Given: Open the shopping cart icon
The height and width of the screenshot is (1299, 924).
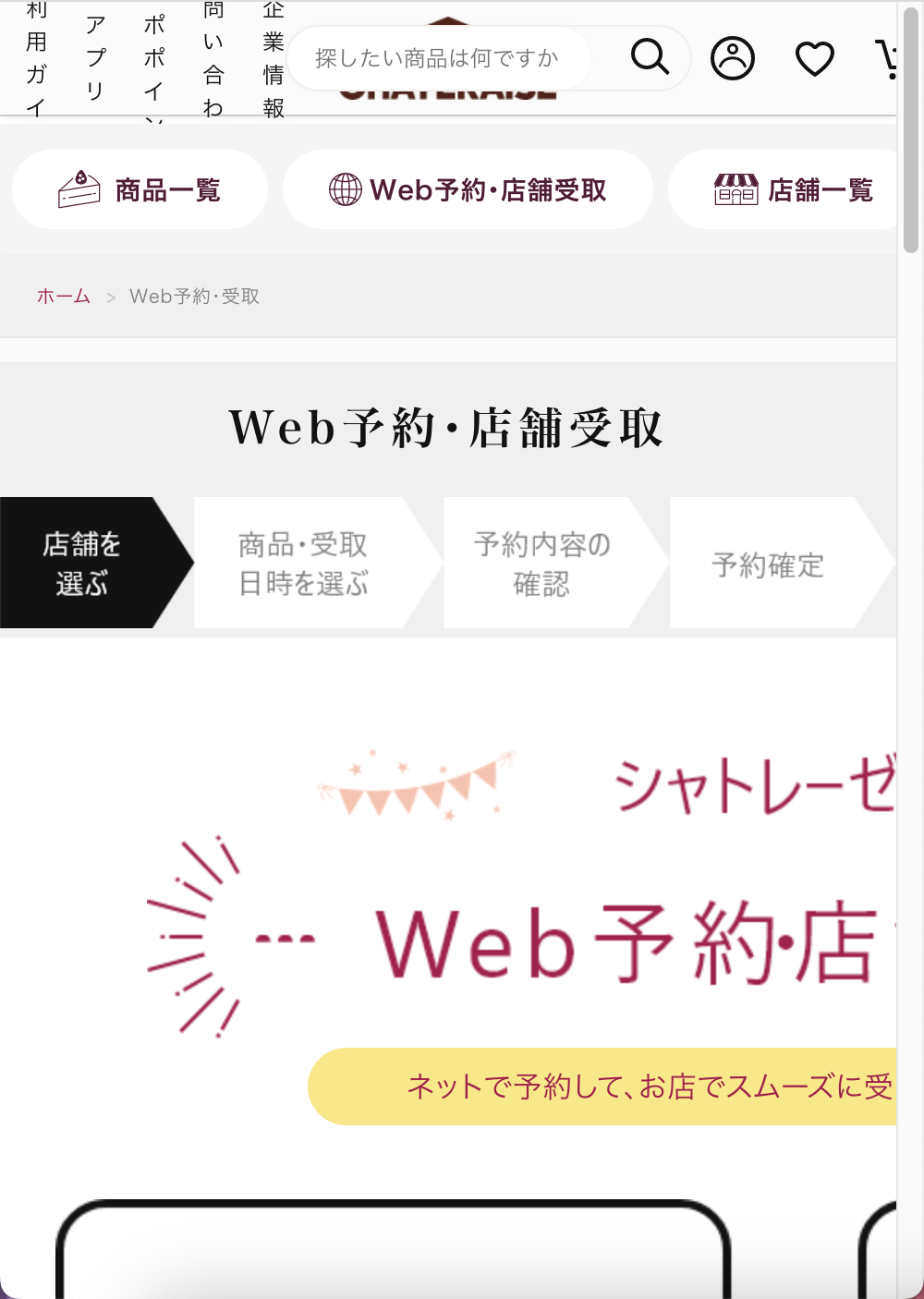Looking at the screenshot, I should [886, 58].
